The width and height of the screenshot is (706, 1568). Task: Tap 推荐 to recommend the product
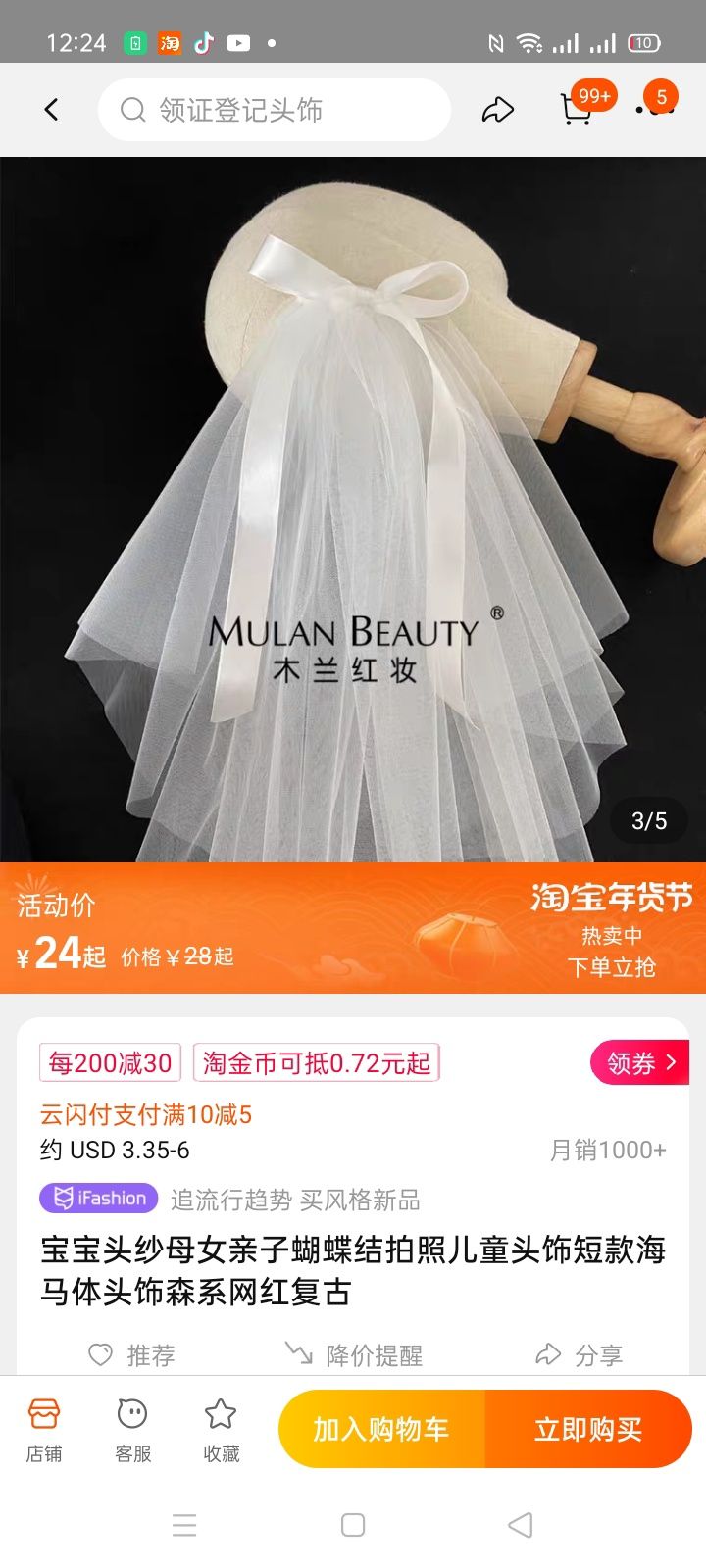coord(132,1355)
